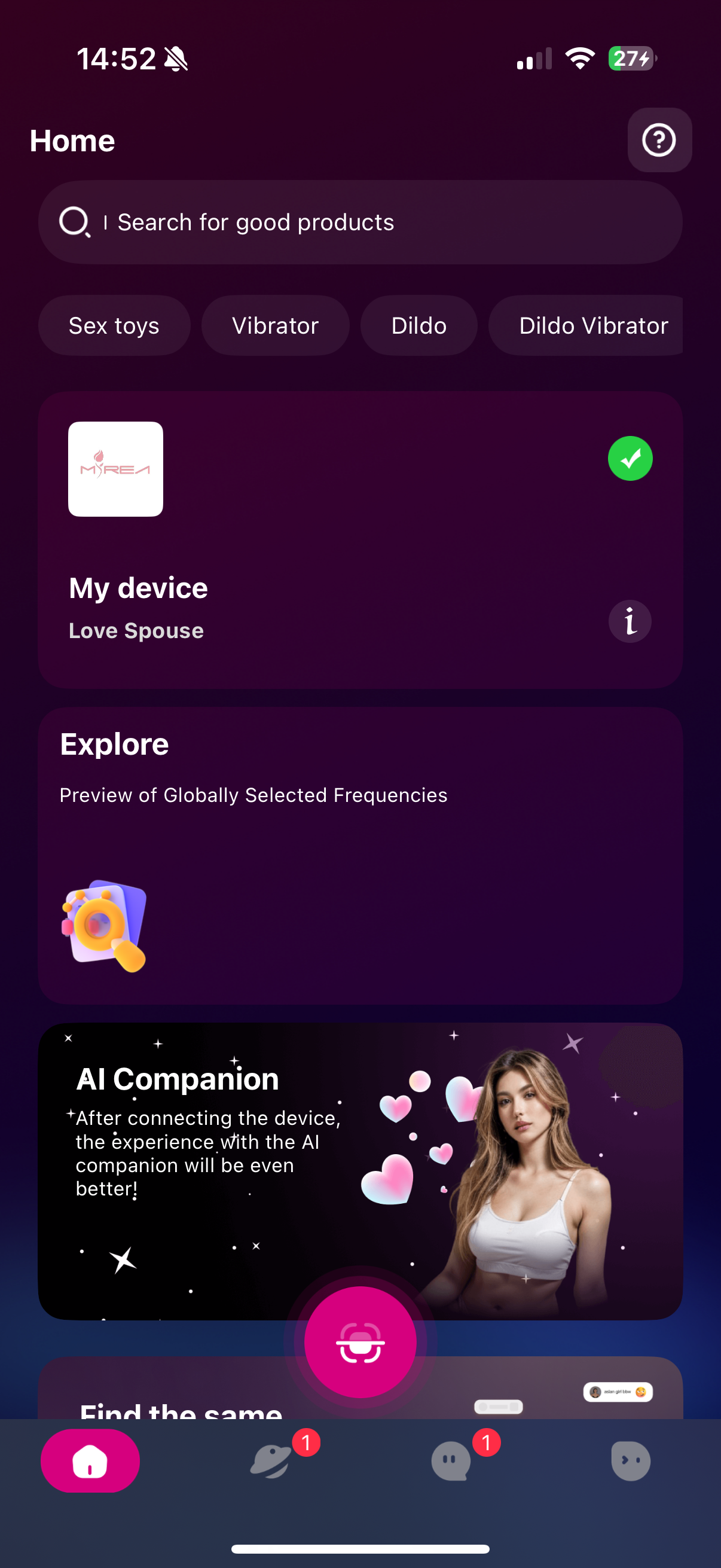Switch to the Home tab
Screen dimensions: 721x1568
[90, 1460]
